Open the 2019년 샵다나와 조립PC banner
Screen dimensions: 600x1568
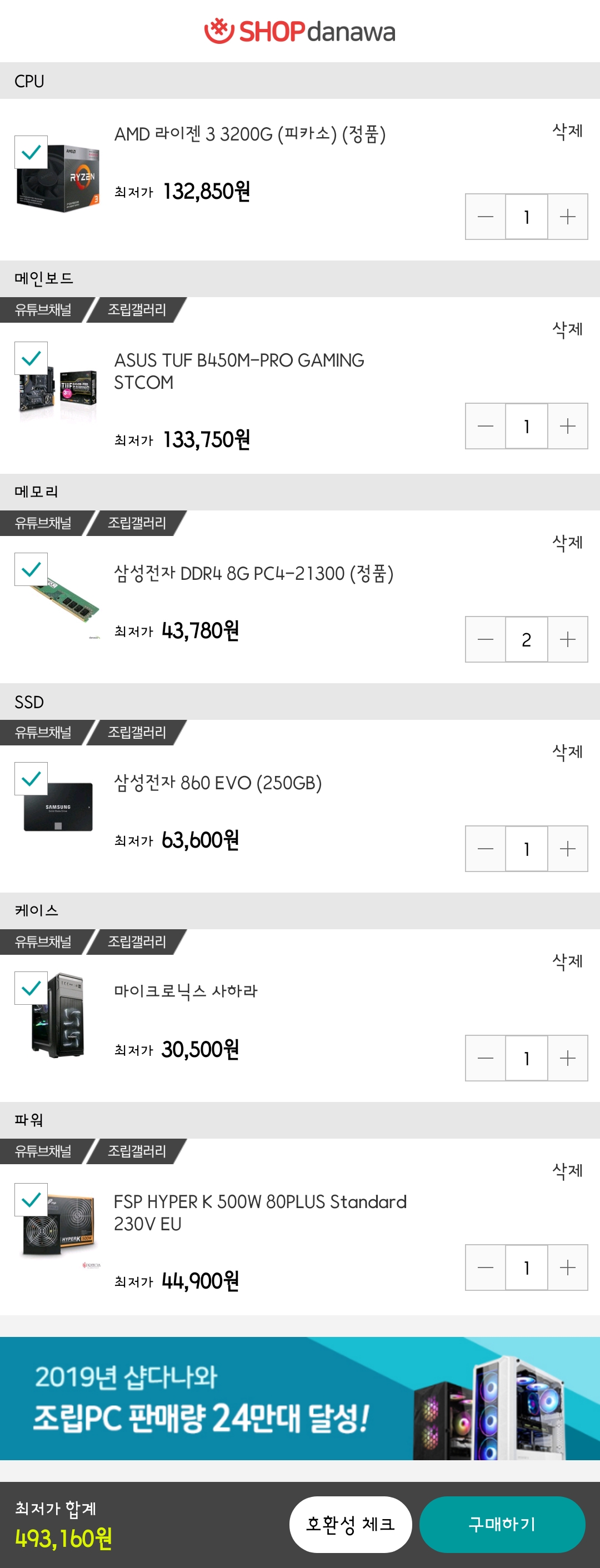300,1397
